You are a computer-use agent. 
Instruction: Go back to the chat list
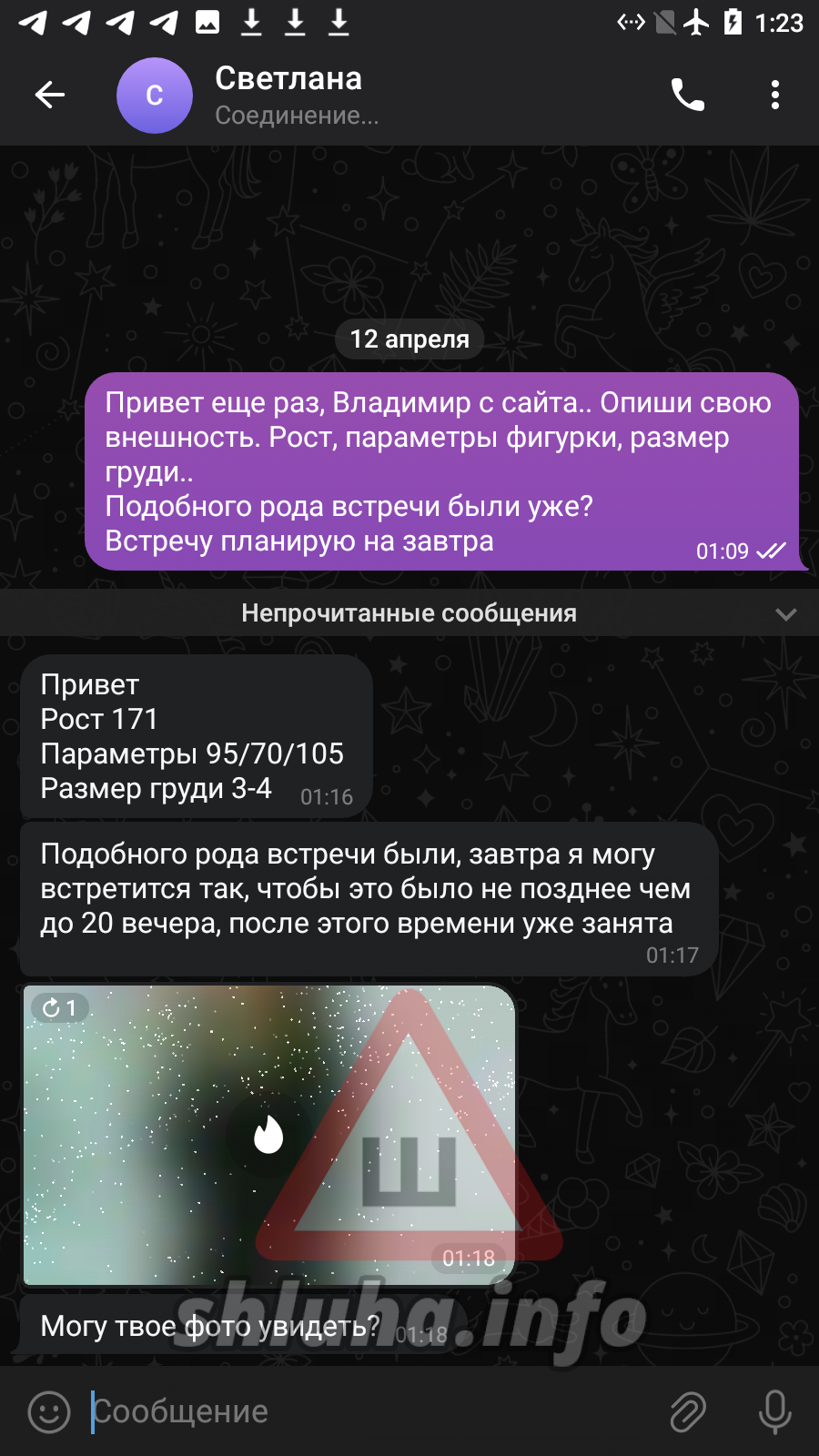[x=50, y=95]
